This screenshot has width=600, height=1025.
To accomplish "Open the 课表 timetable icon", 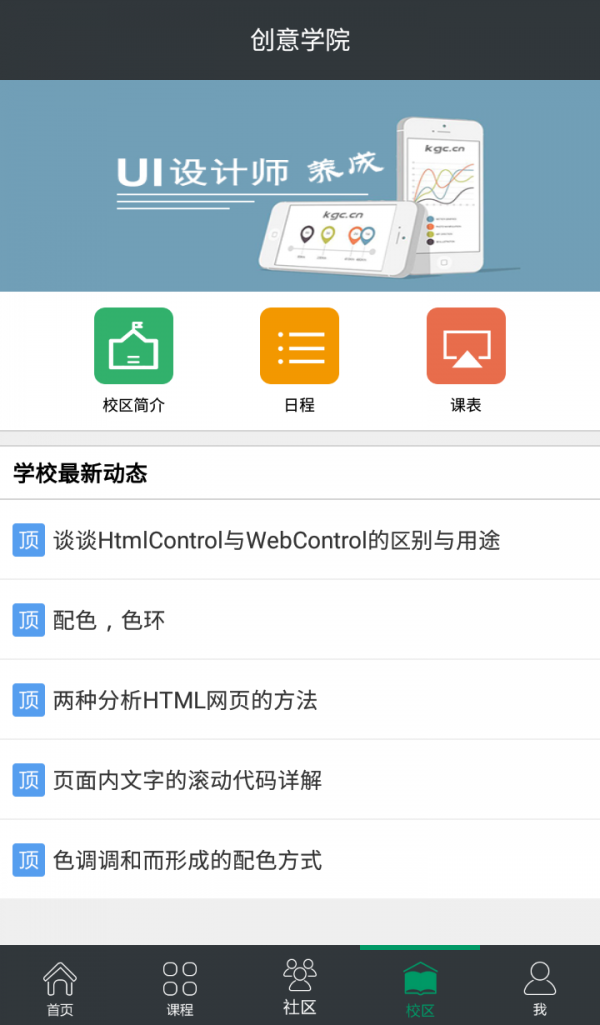I will pos(466,346).
